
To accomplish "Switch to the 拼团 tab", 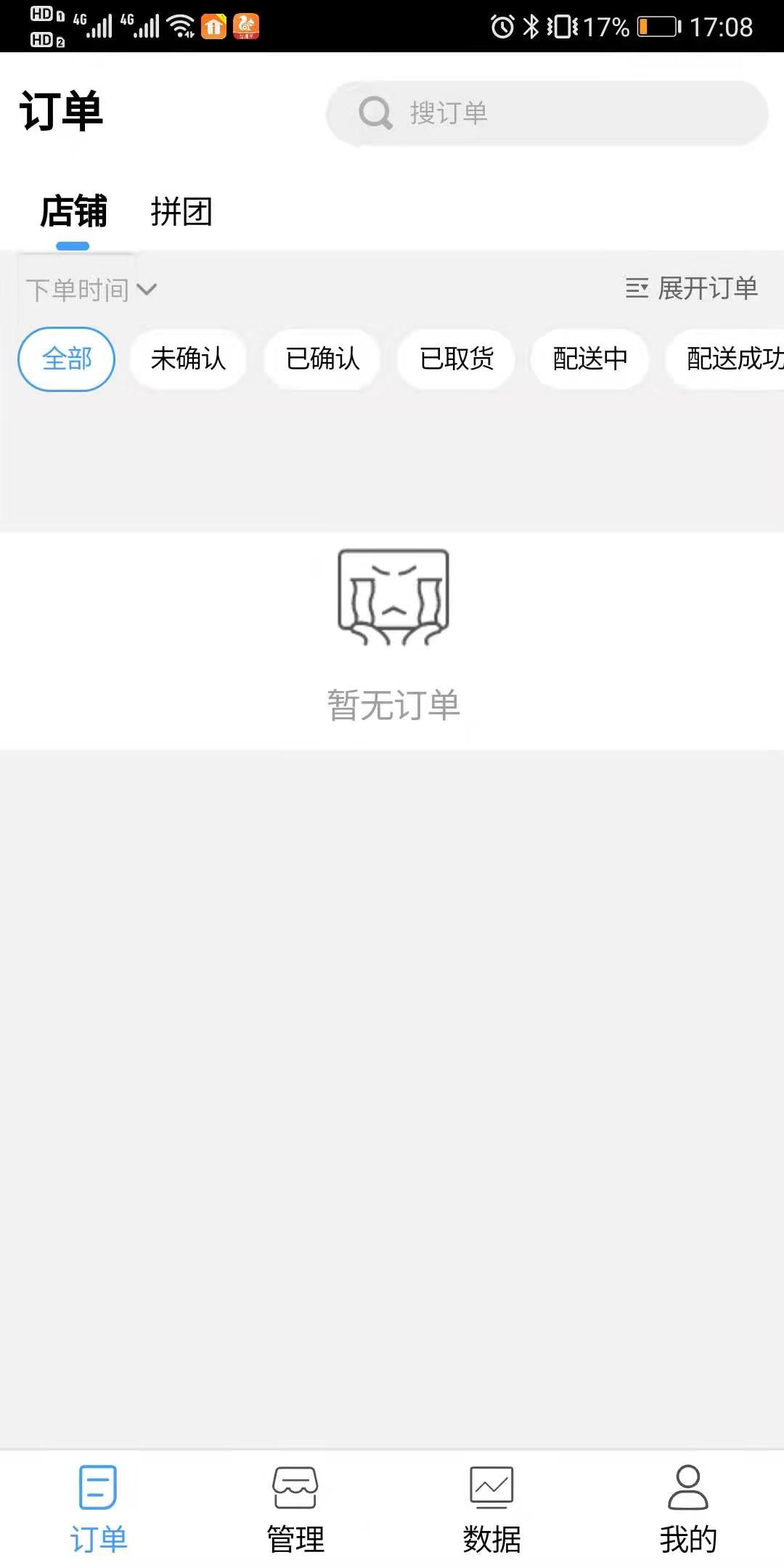I will 181,212.
